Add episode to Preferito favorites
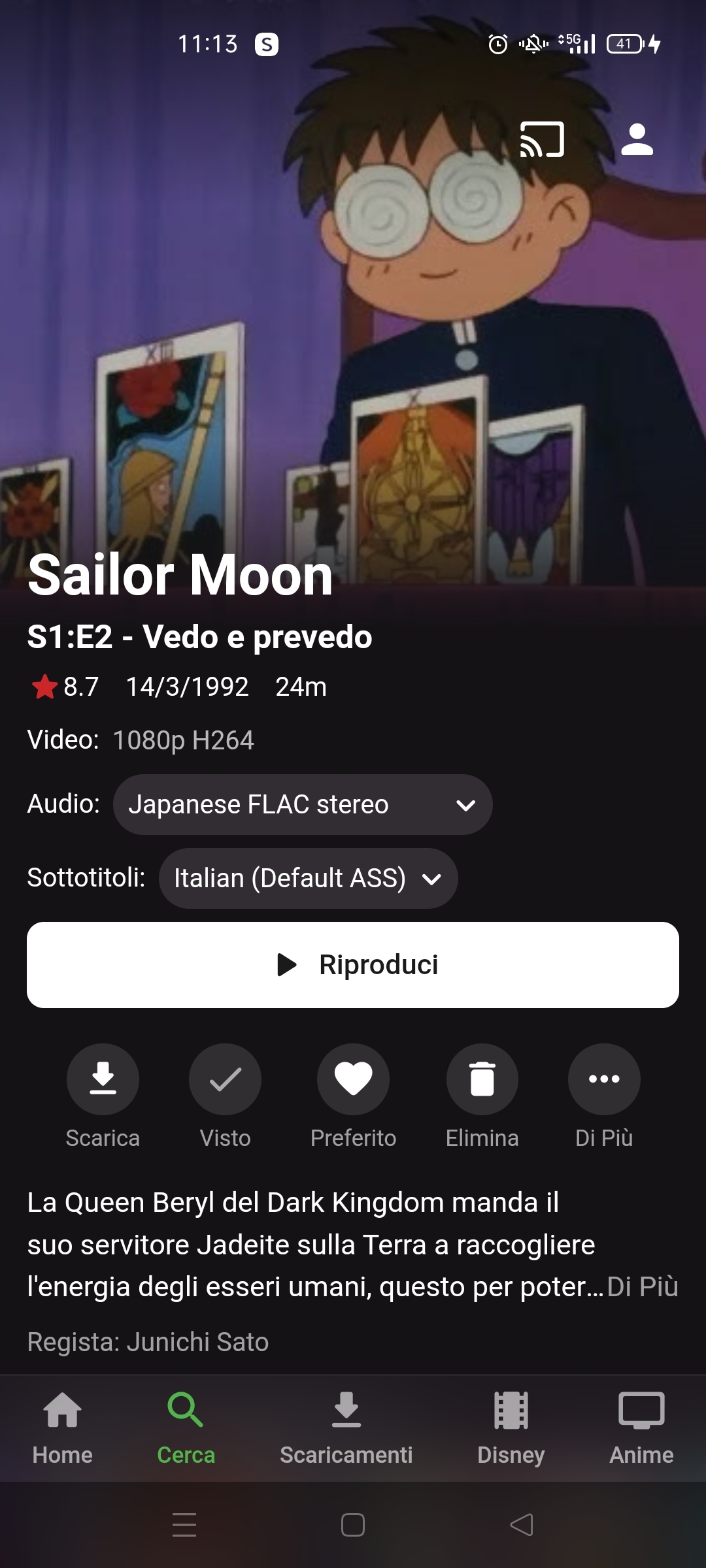This screenshot has width=706, height=1568. click(x=353, y=1079)
